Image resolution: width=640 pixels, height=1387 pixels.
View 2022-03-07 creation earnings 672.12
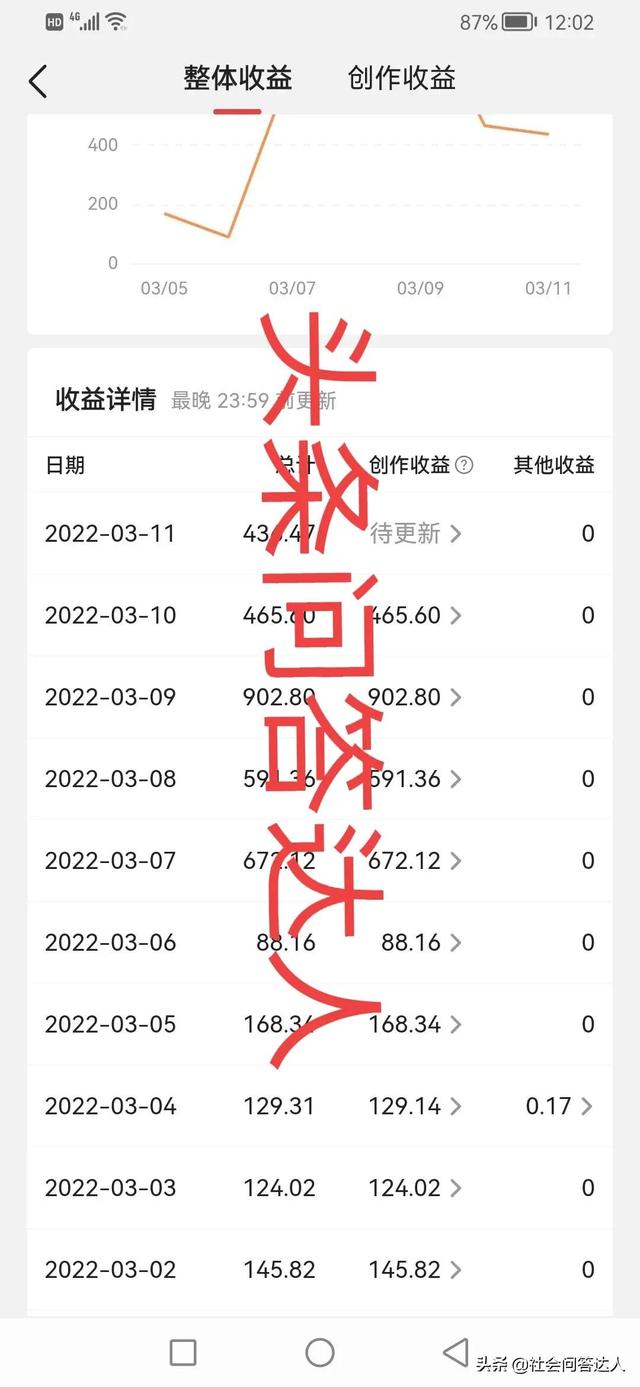(415, 861)
